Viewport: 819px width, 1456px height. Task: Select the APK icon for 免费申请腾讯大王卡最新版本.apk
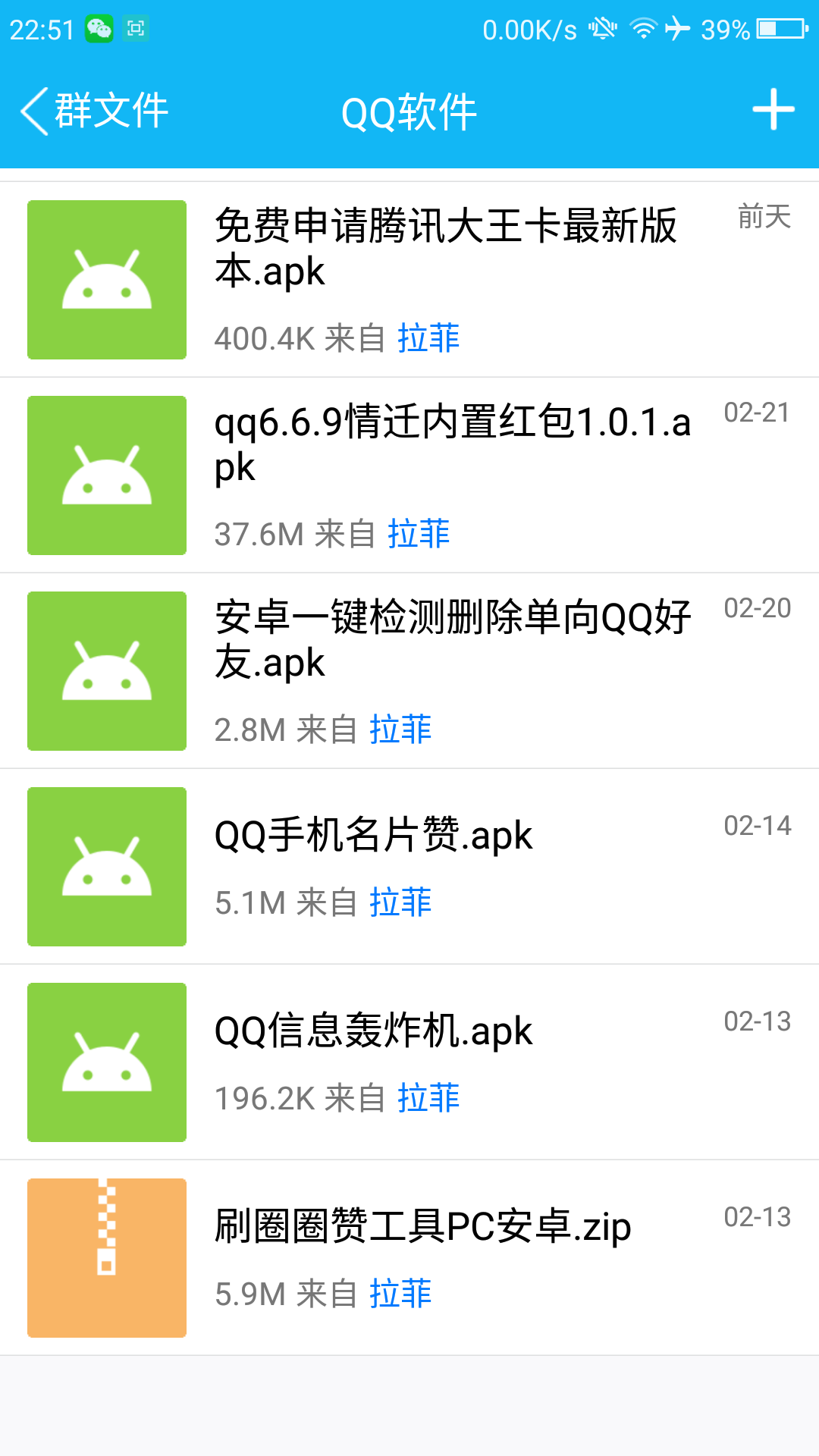pyautogui.click(x=106, y=280)
